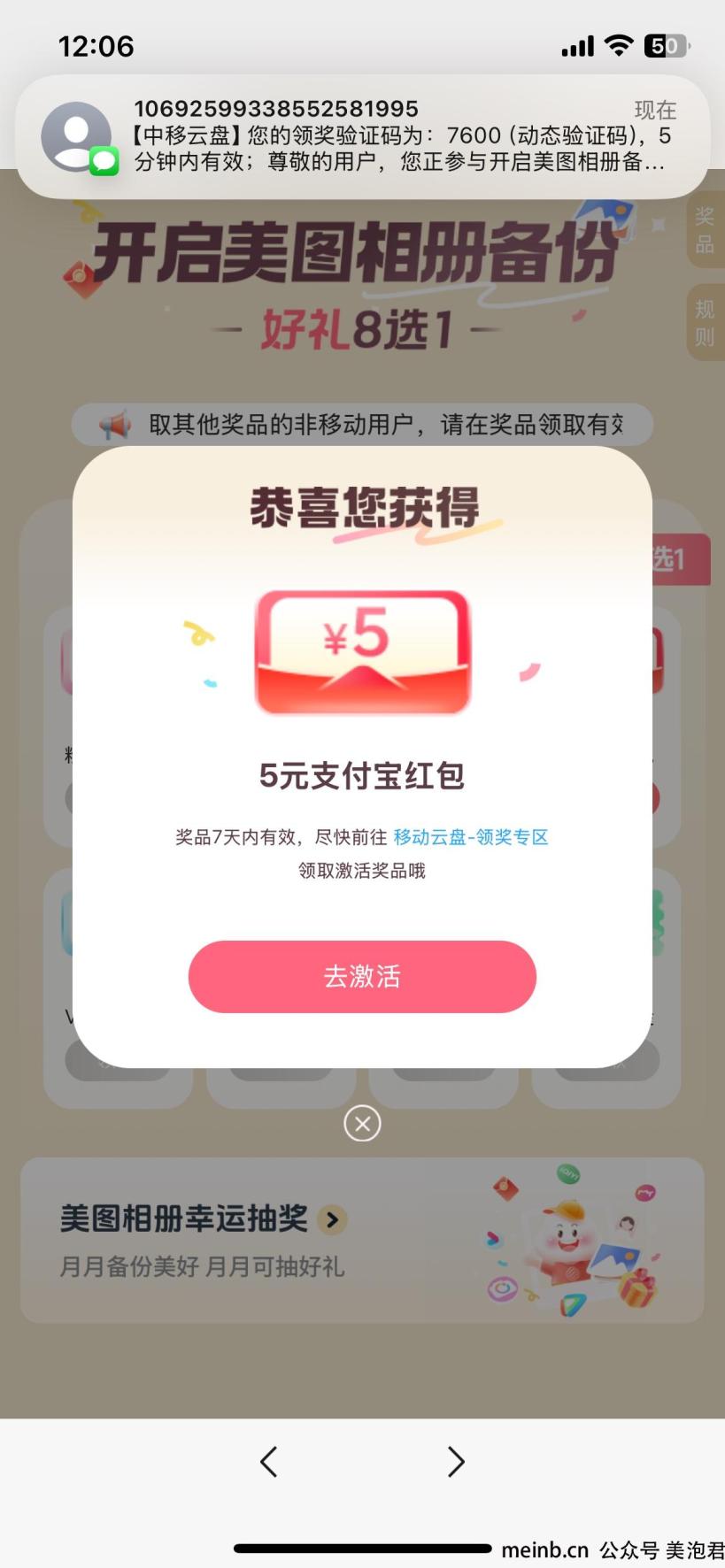
Task: Open the 移动云盘-领奖专区 link
Action: [x=471, y=837]
